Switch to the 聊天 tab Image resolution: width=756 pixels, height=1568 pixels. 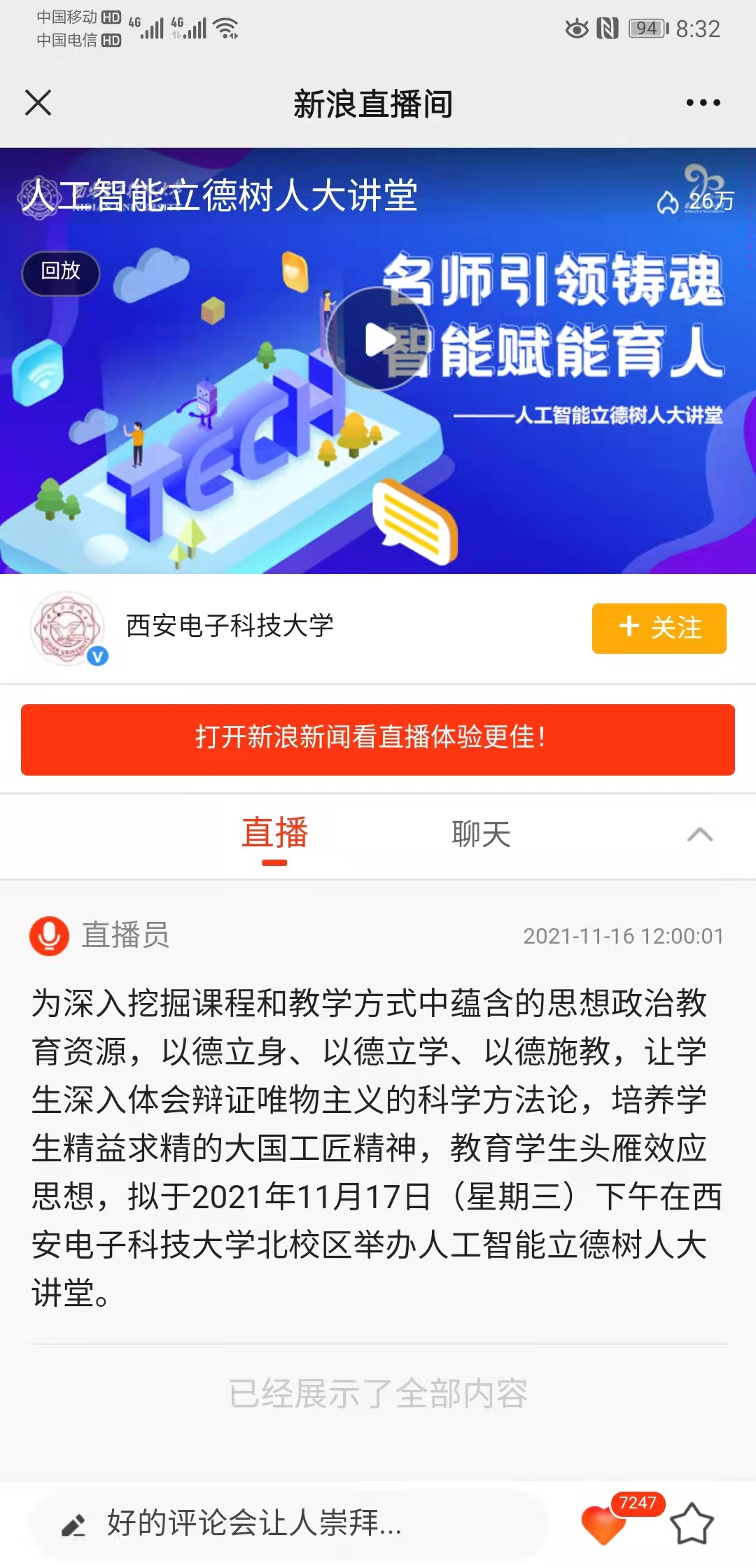481,834
